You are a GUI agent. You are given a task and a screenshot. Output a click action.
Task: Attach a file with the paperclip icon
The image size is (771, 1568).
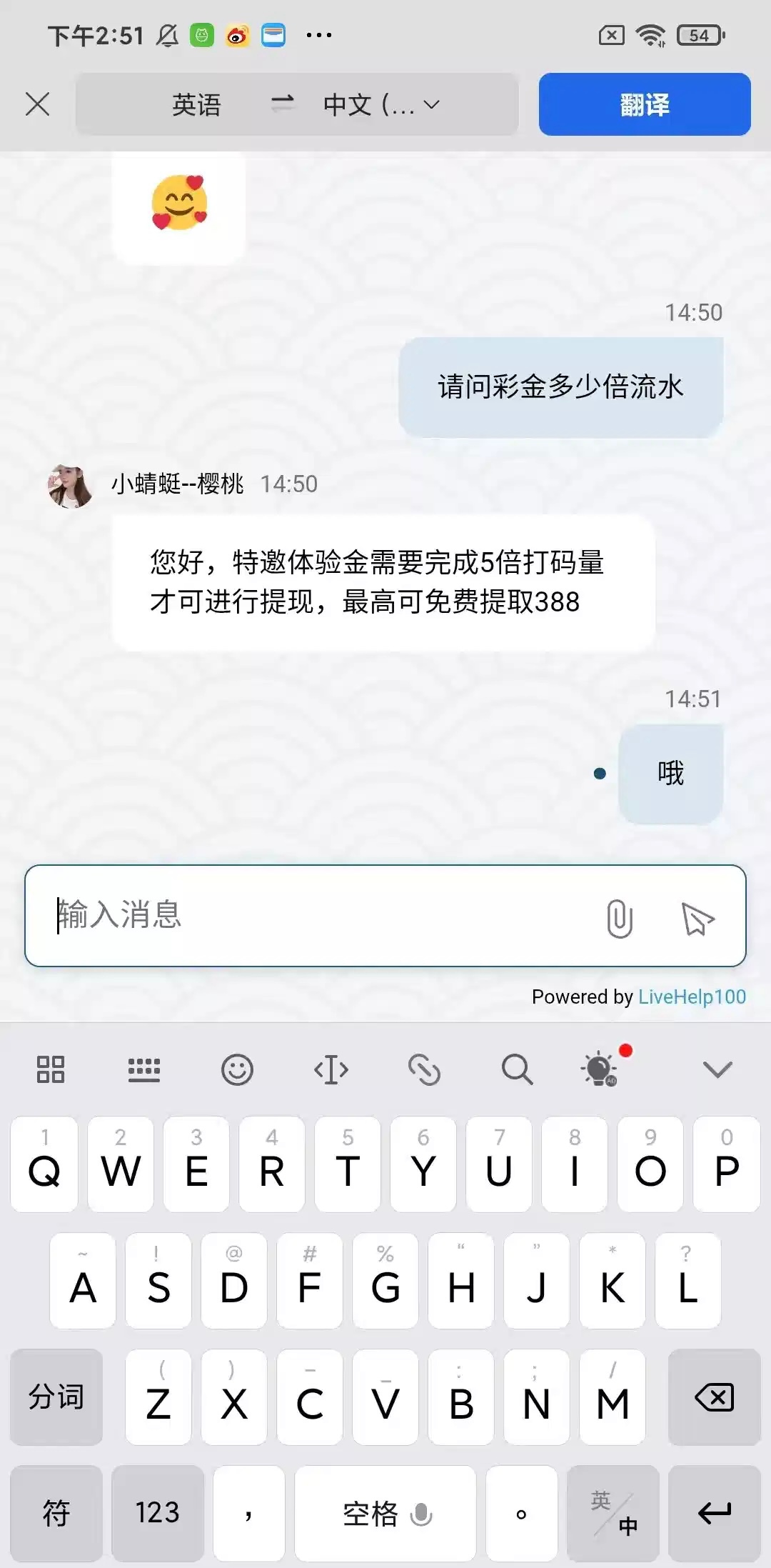[619, 918]
